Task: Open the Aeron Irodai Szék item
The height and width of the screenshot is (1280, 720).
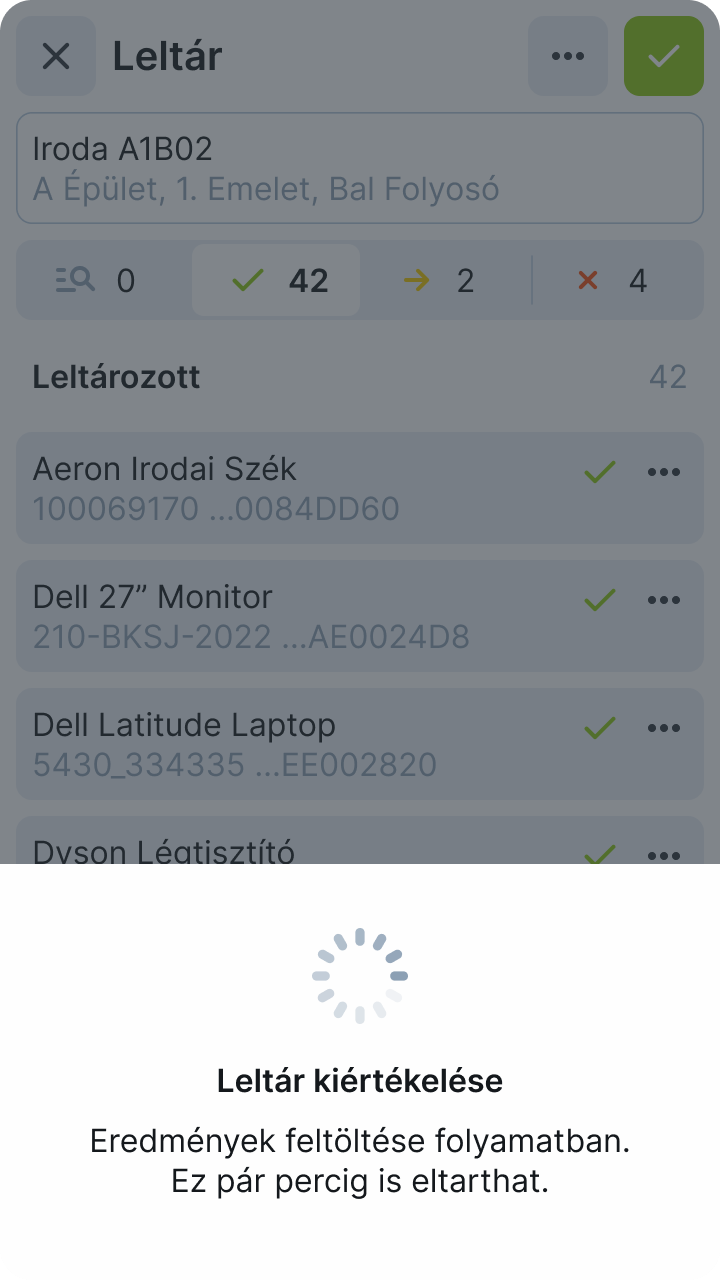Action: [x=300, y=488]
